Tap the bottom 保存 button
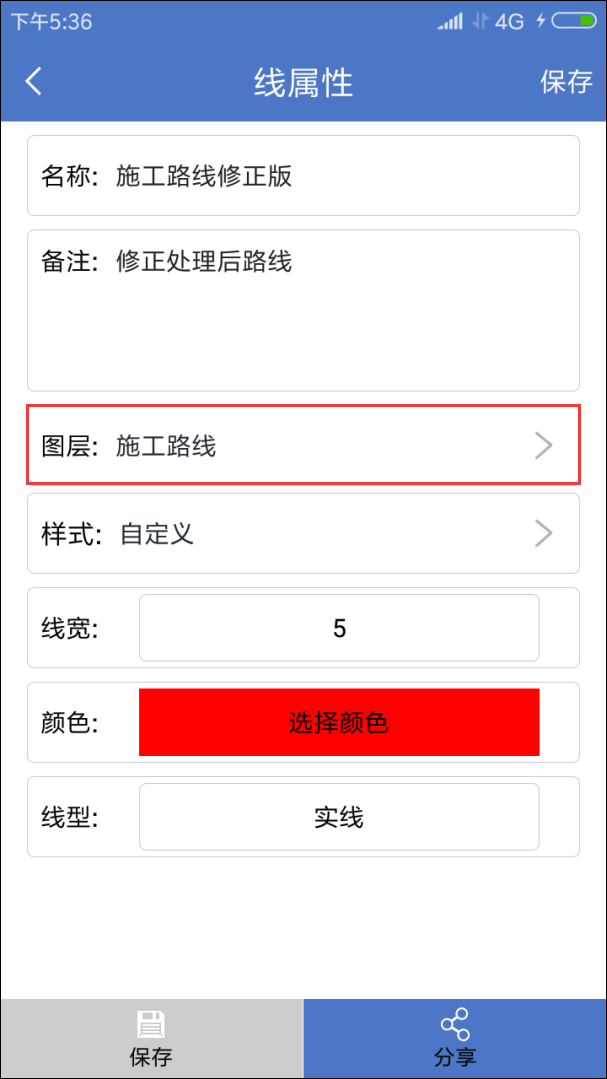The height and width of the screenshot is (1079, 607). (x=151, y=1038)
